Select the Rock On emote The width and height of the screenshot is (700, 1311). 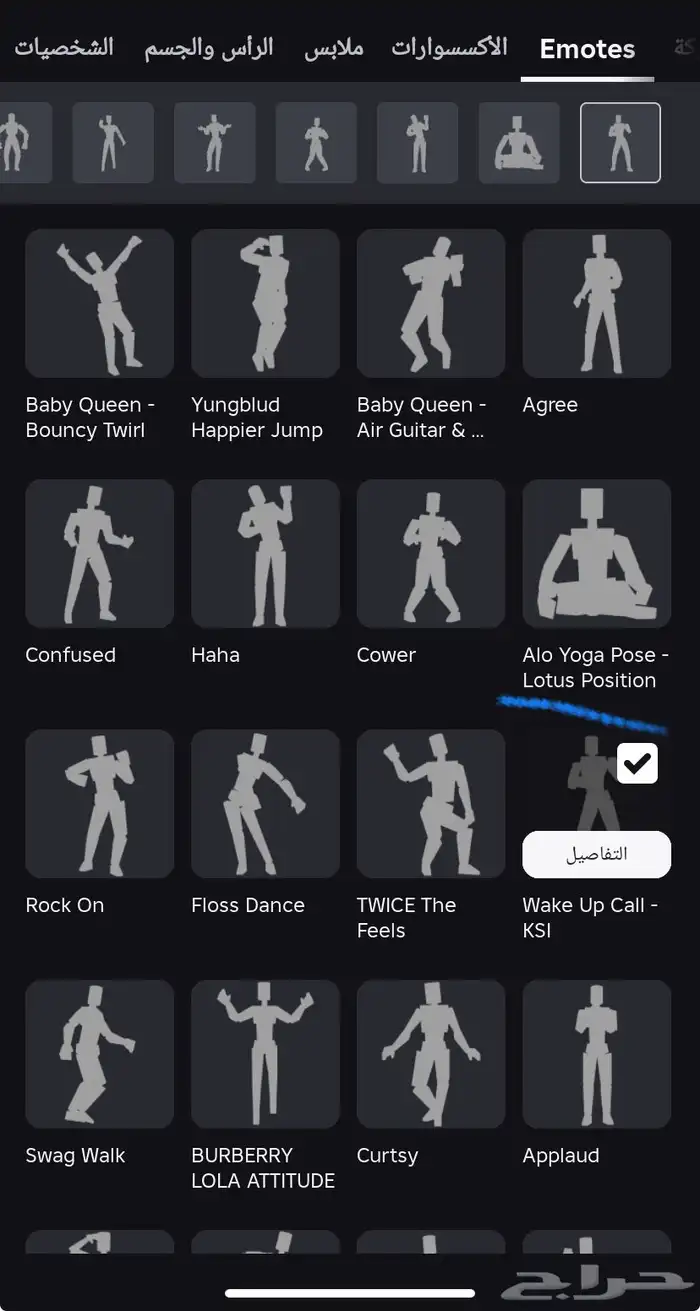pos(99,803)
